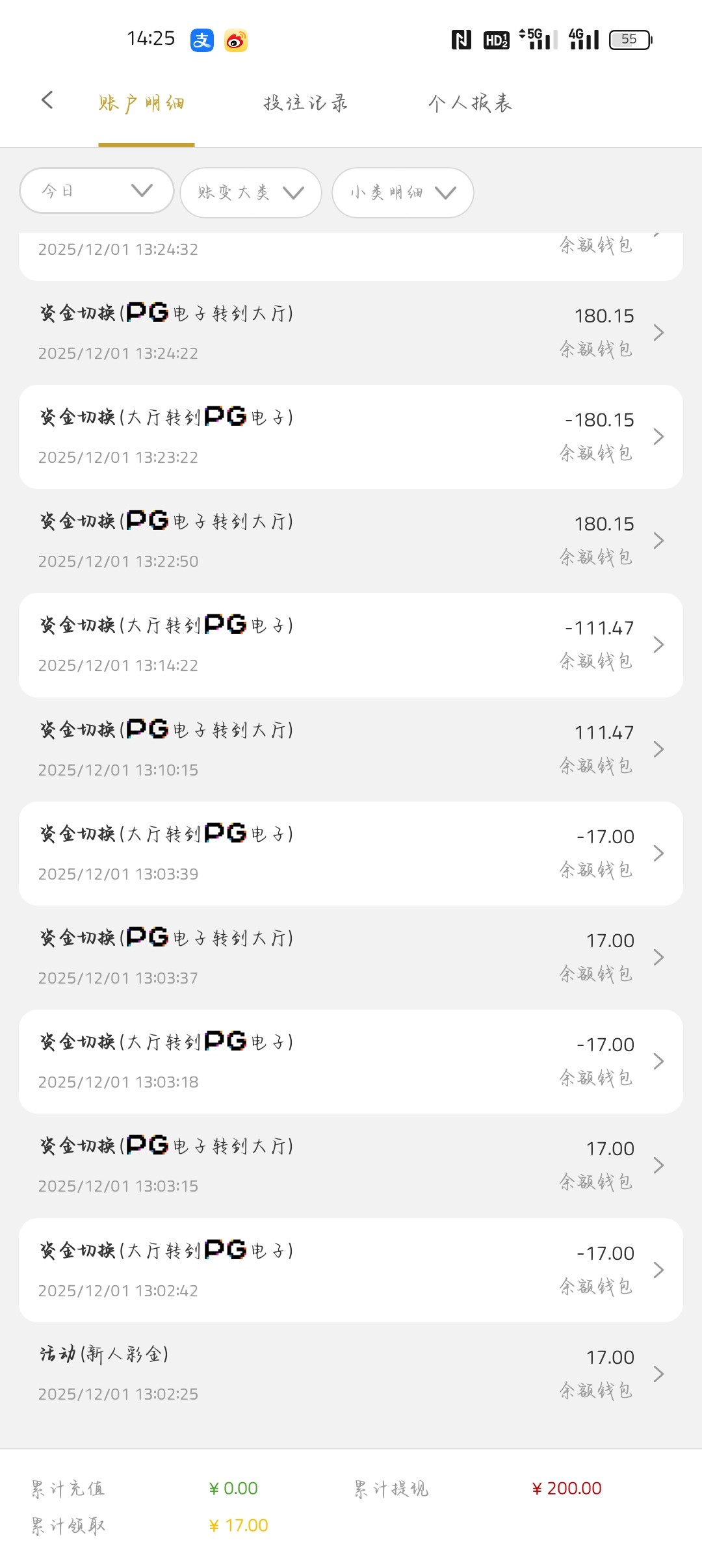The height and width of the screenshot is (1568, 702).
Task: Open the 今日 date dropdown
Action: point(97,190)
